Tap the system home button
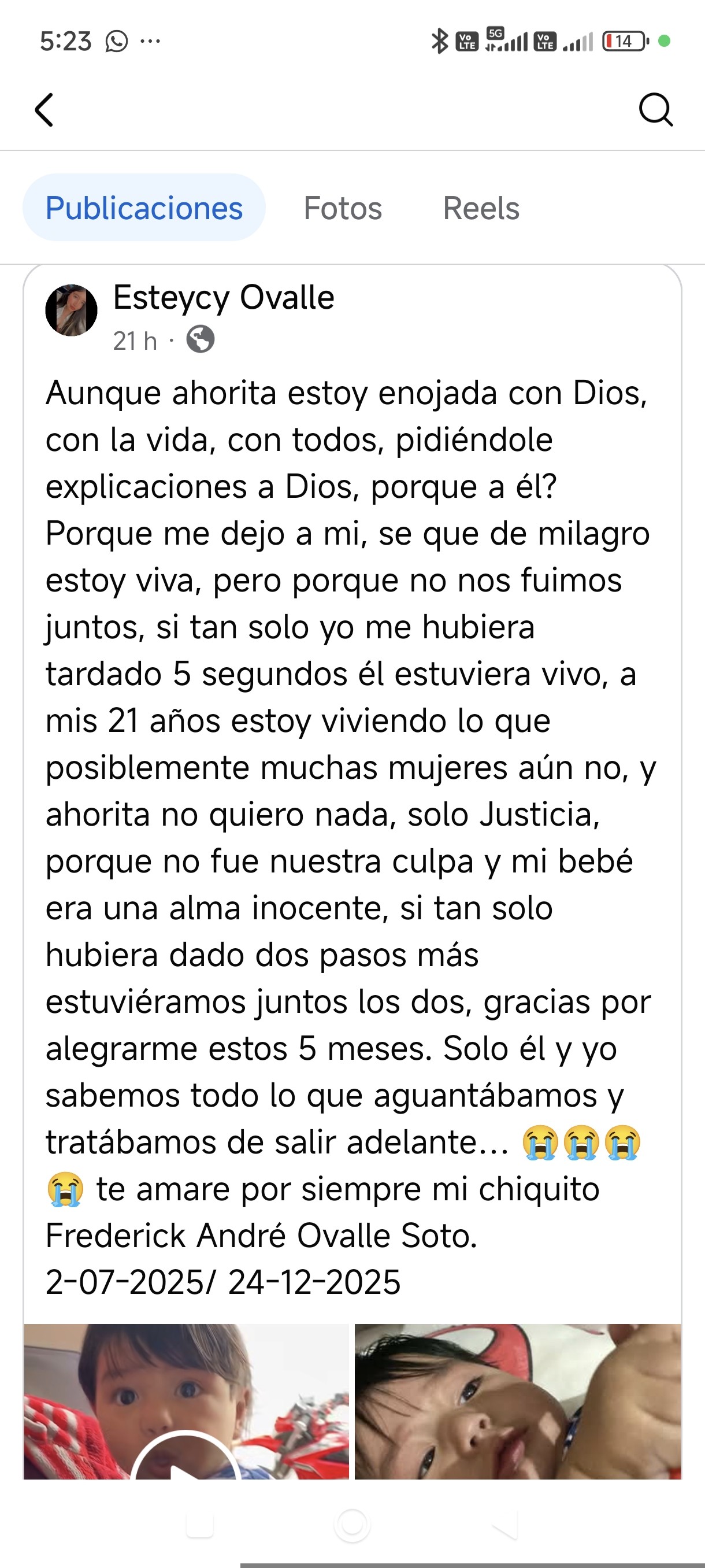 (352, 1525)
